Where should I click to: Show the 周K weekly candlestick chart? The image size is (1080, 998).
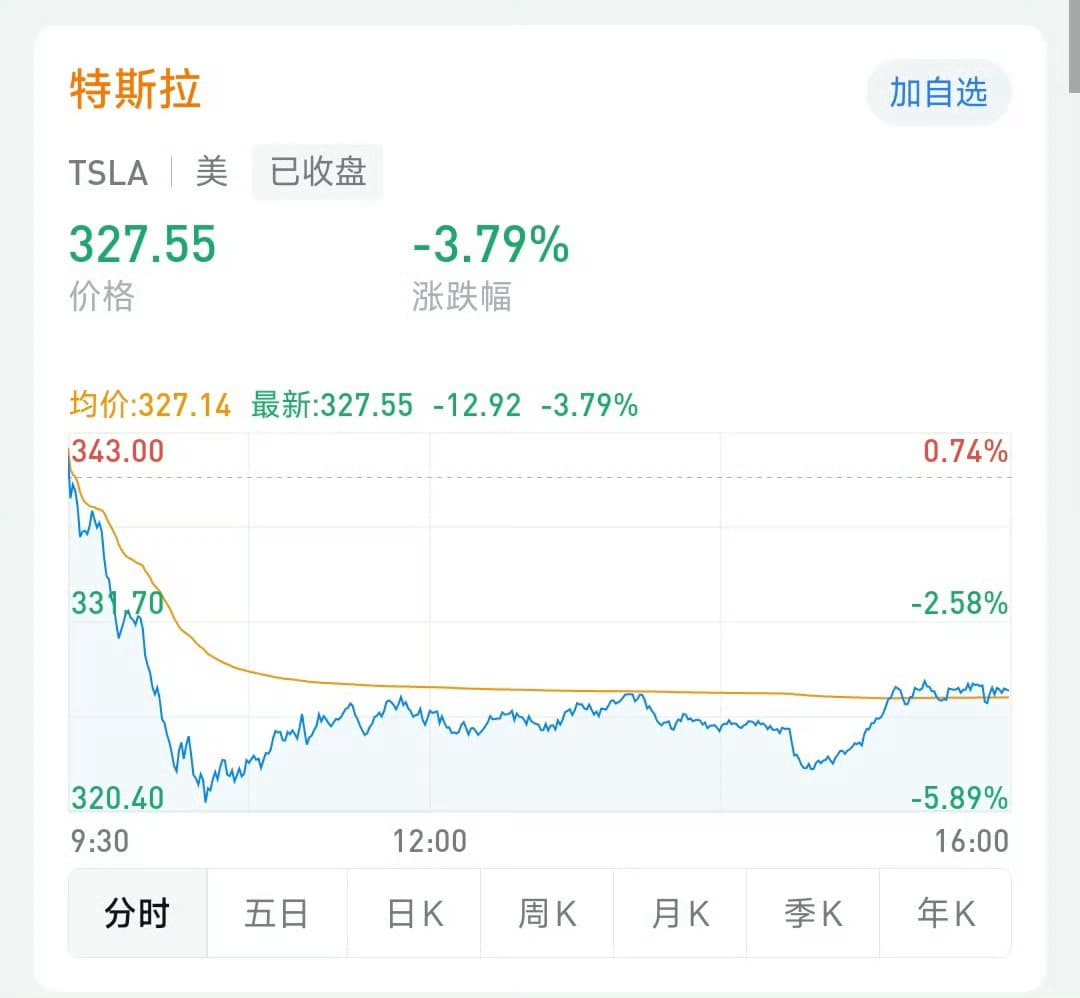pyautogui.click(x=547, y=913)
